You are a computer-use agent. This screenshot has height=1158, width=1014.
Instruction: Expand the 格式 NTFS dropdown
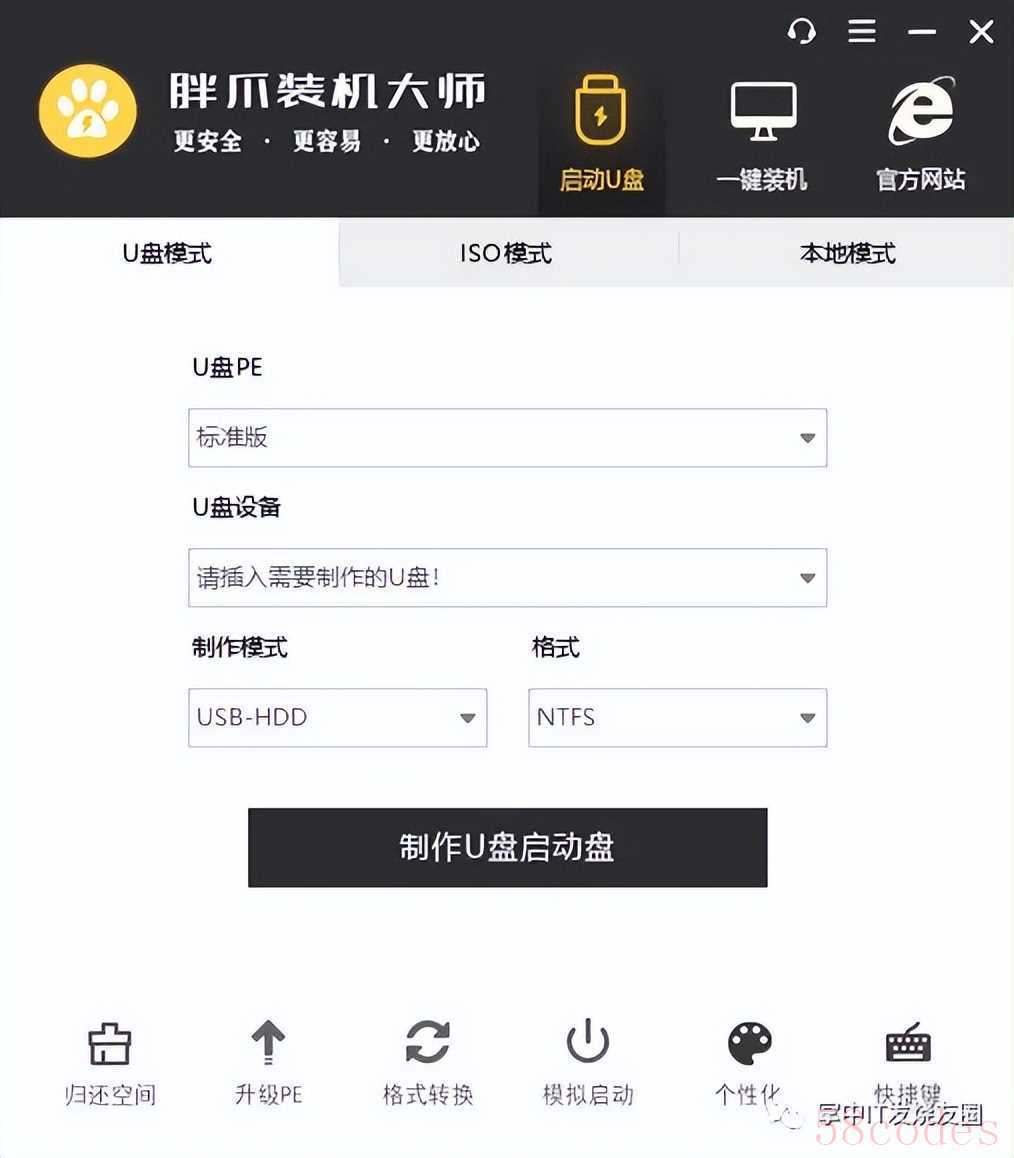pyautogui.click(x=677, y=717)
